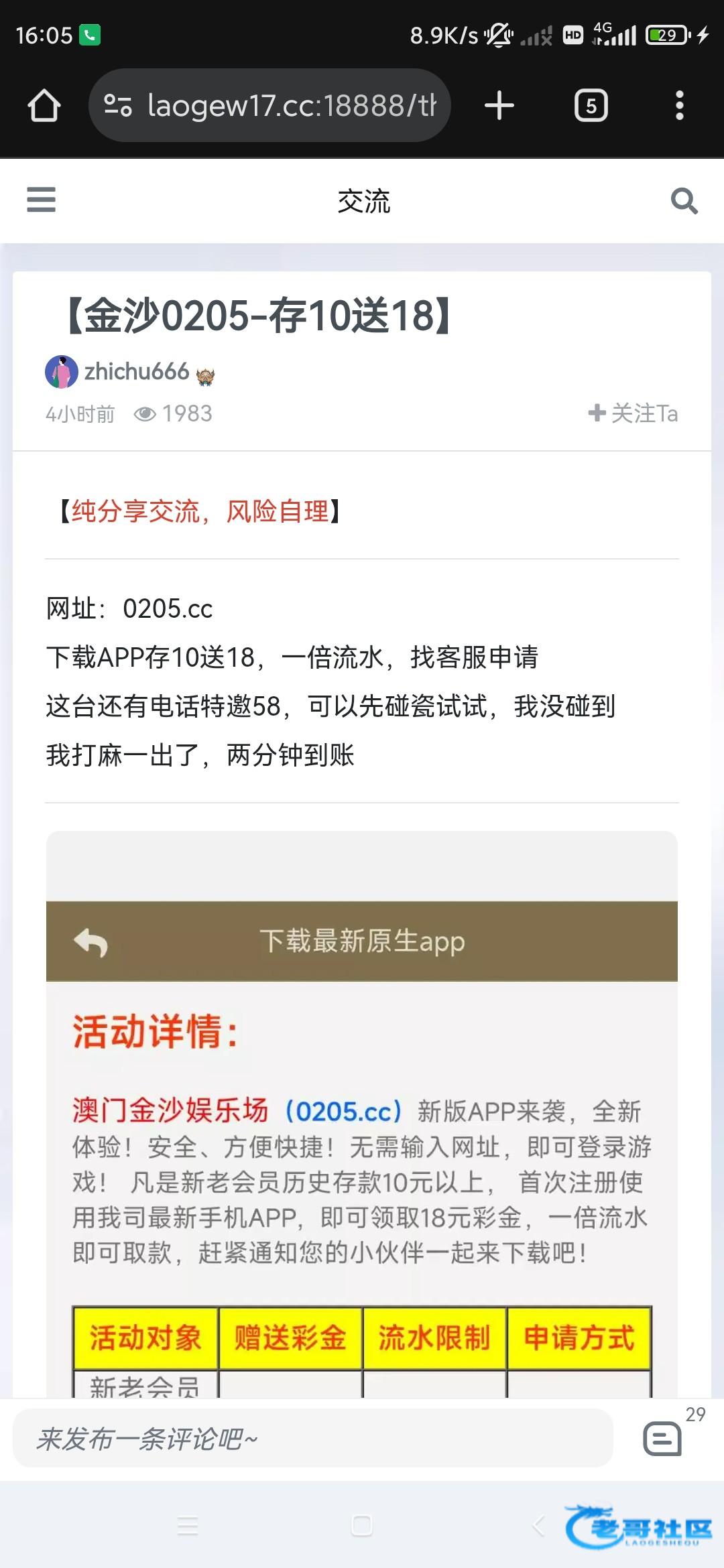Viewport: 724px width, 1568px height.
Task: View zhichu666's profile
Action: [136, 371]
